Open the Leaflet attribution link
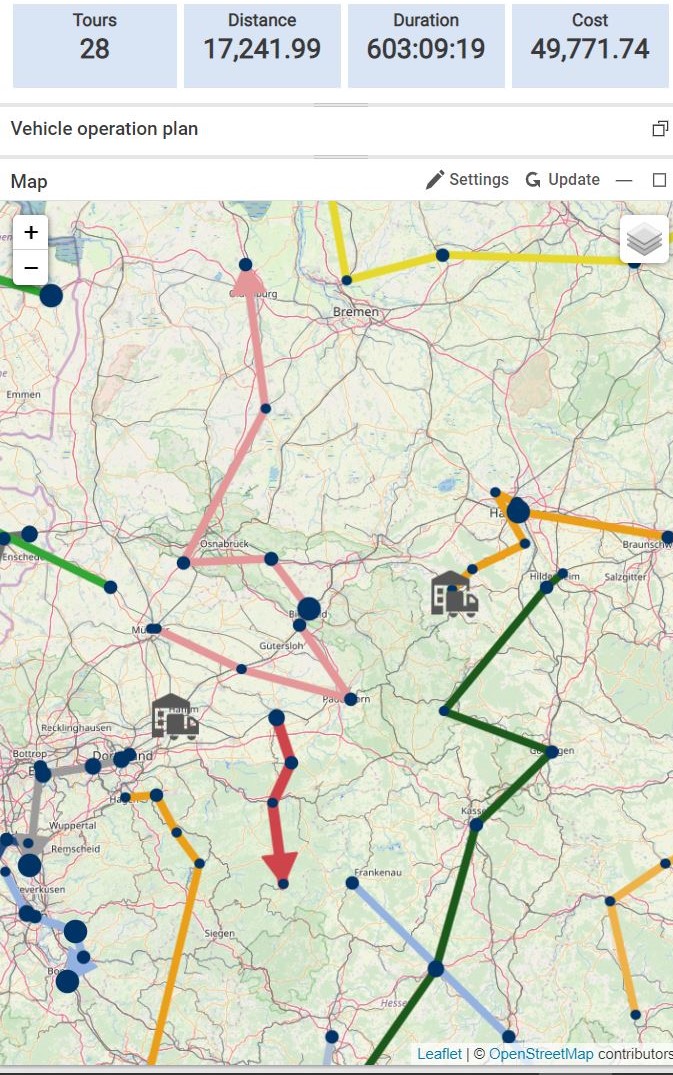The width and height of the screenshot is (673, 1075). click(439, 1054)
